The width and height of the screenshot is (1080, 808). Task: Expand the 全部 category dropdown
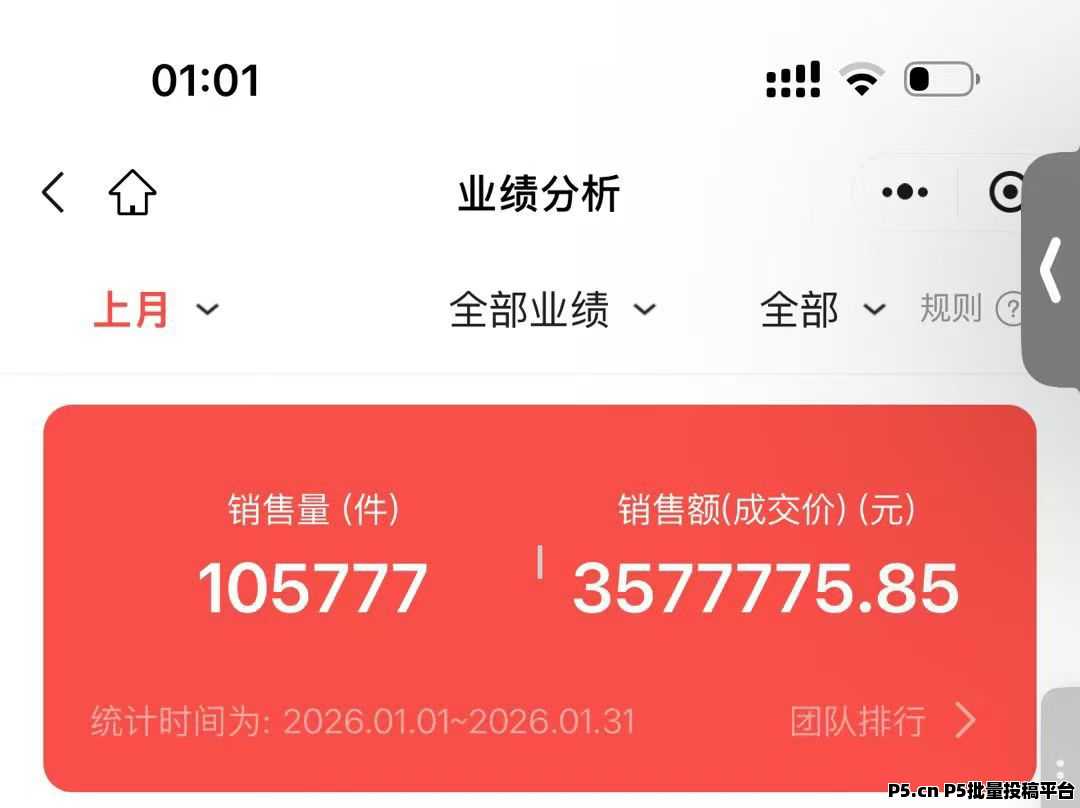coord(822,309)
